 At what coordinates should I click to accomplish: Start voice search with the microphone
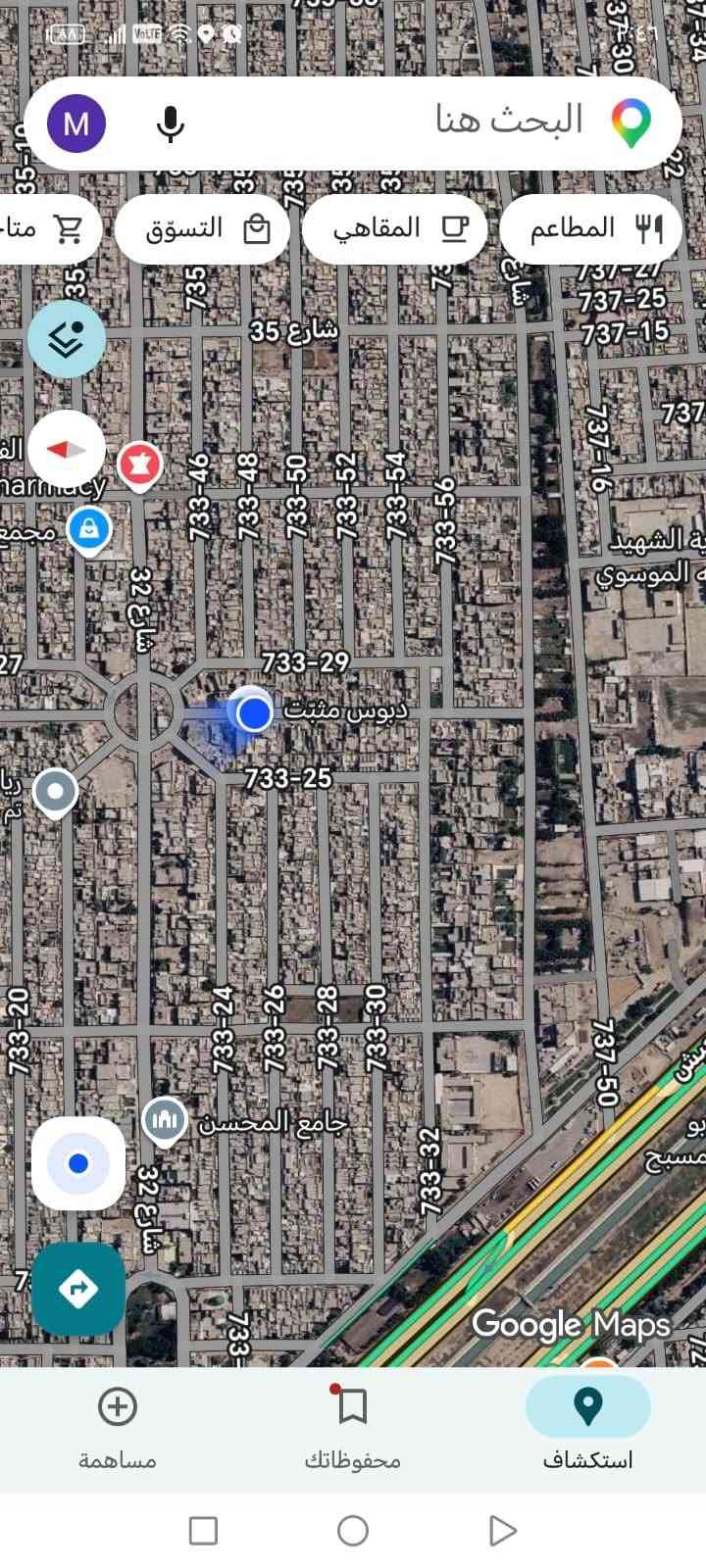point(171,124)
